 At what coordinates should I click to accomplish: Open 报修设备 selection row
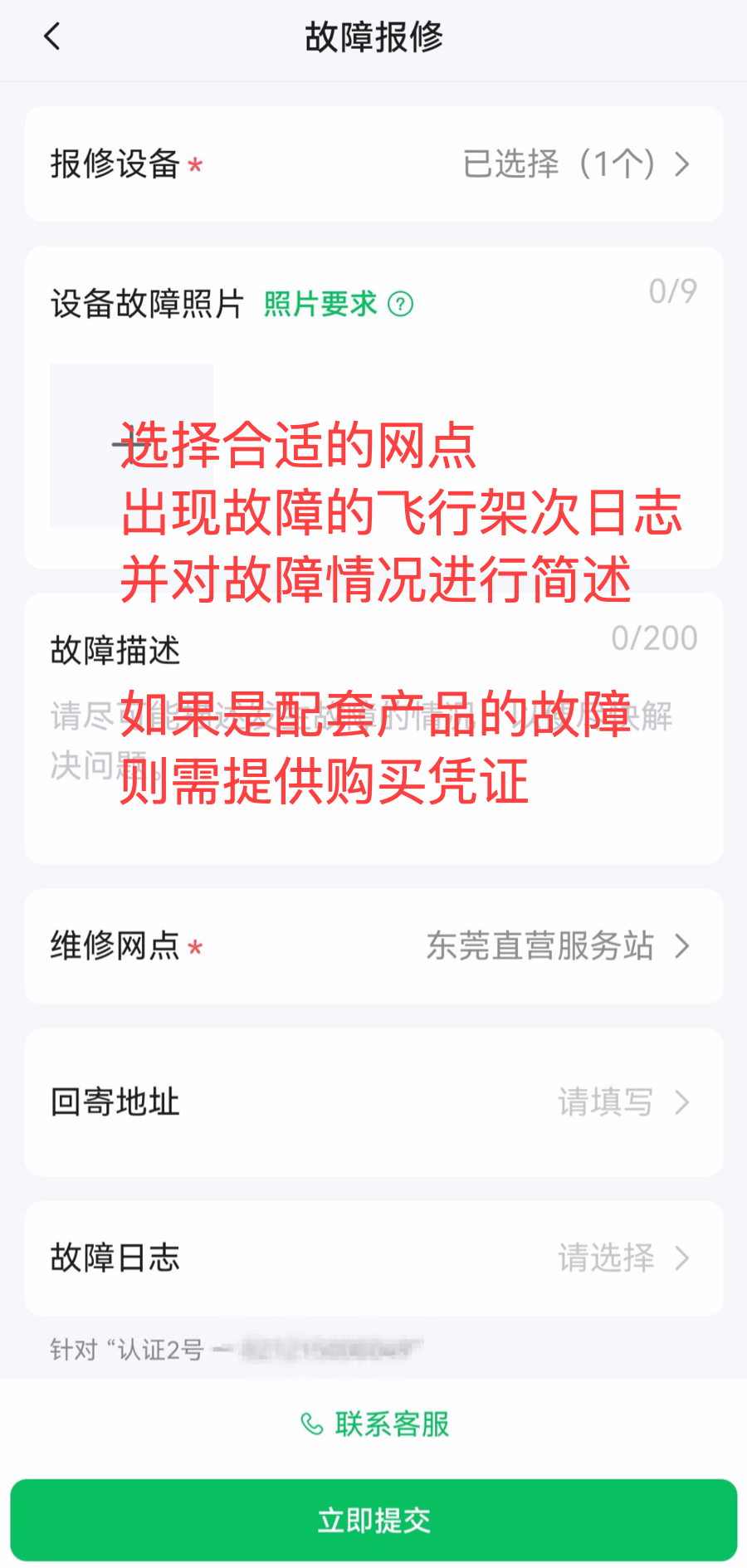373,164
